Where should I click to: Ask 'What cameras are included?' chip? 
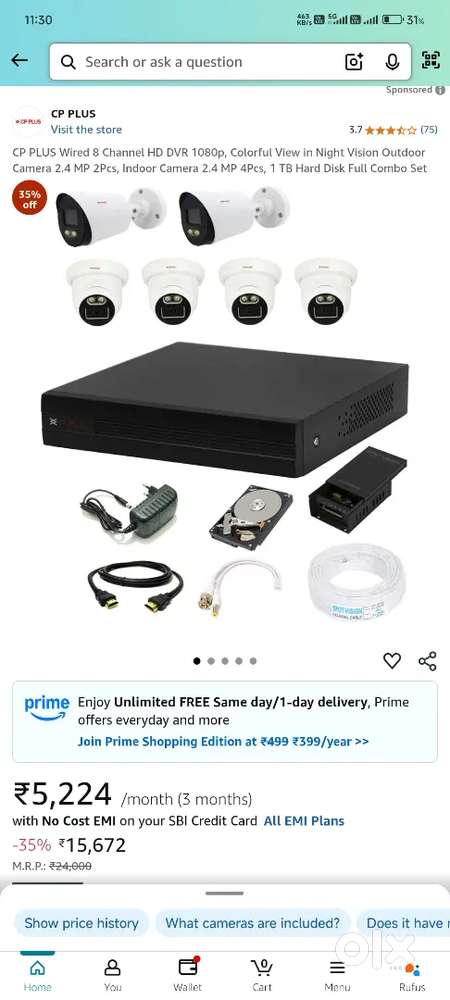pos(253,923)
